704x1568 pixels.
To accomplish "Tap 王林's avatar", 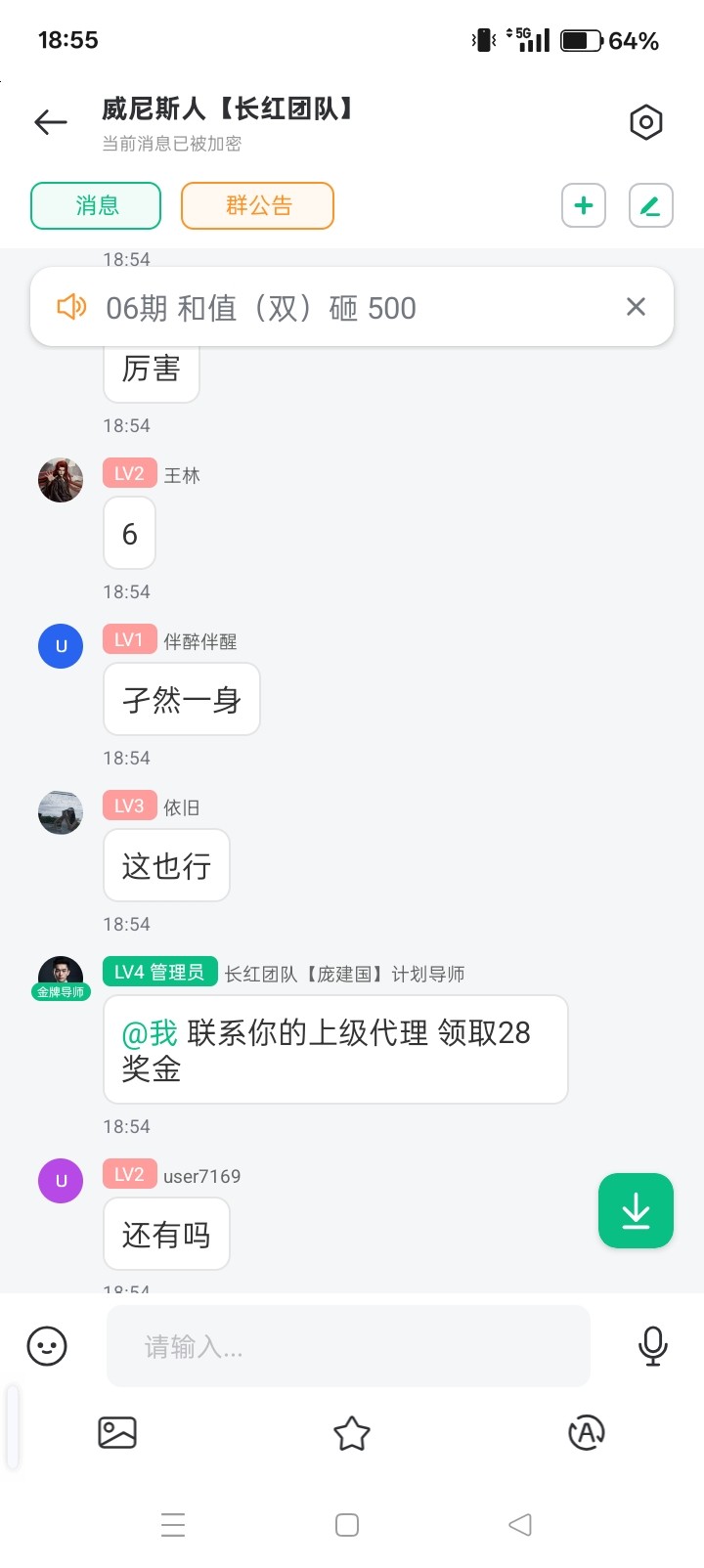I will point(60,479).
